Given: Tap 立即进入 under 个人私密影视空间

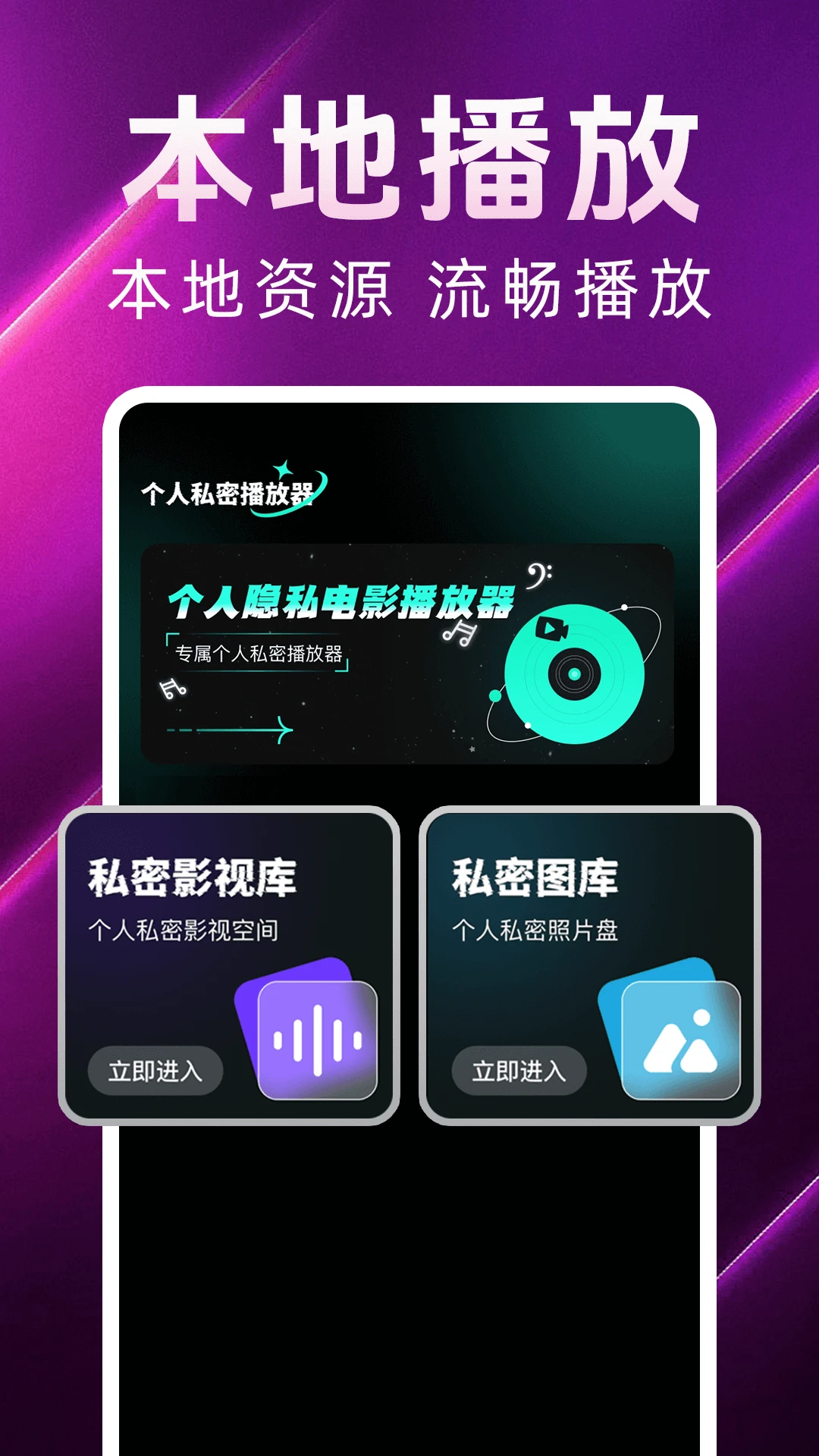Looking at the screenshot, I should click(x=155, y=1069).
